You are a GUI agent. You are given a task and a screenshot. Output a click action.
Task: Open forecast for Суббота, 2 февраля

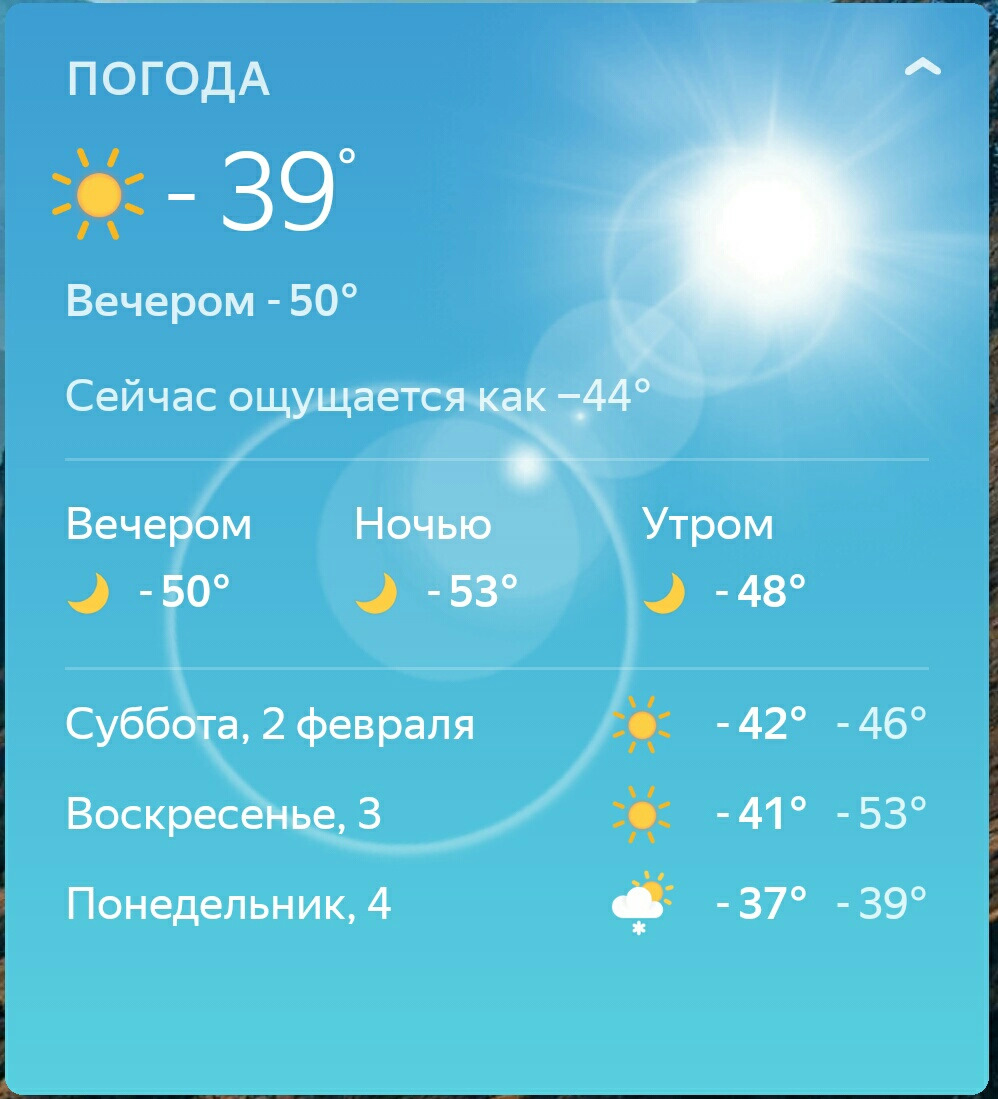[x=270, y=723]
